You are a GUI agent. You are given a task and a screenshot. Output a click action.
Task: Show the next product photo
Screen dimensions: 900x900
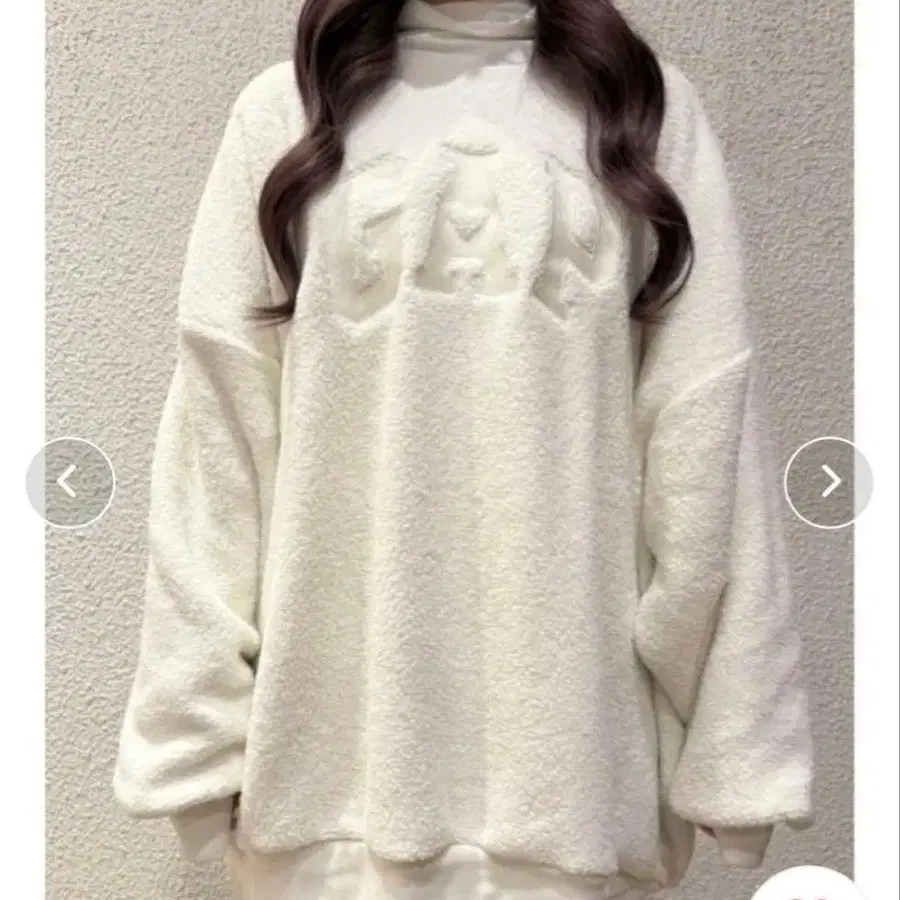click(829, 482)
